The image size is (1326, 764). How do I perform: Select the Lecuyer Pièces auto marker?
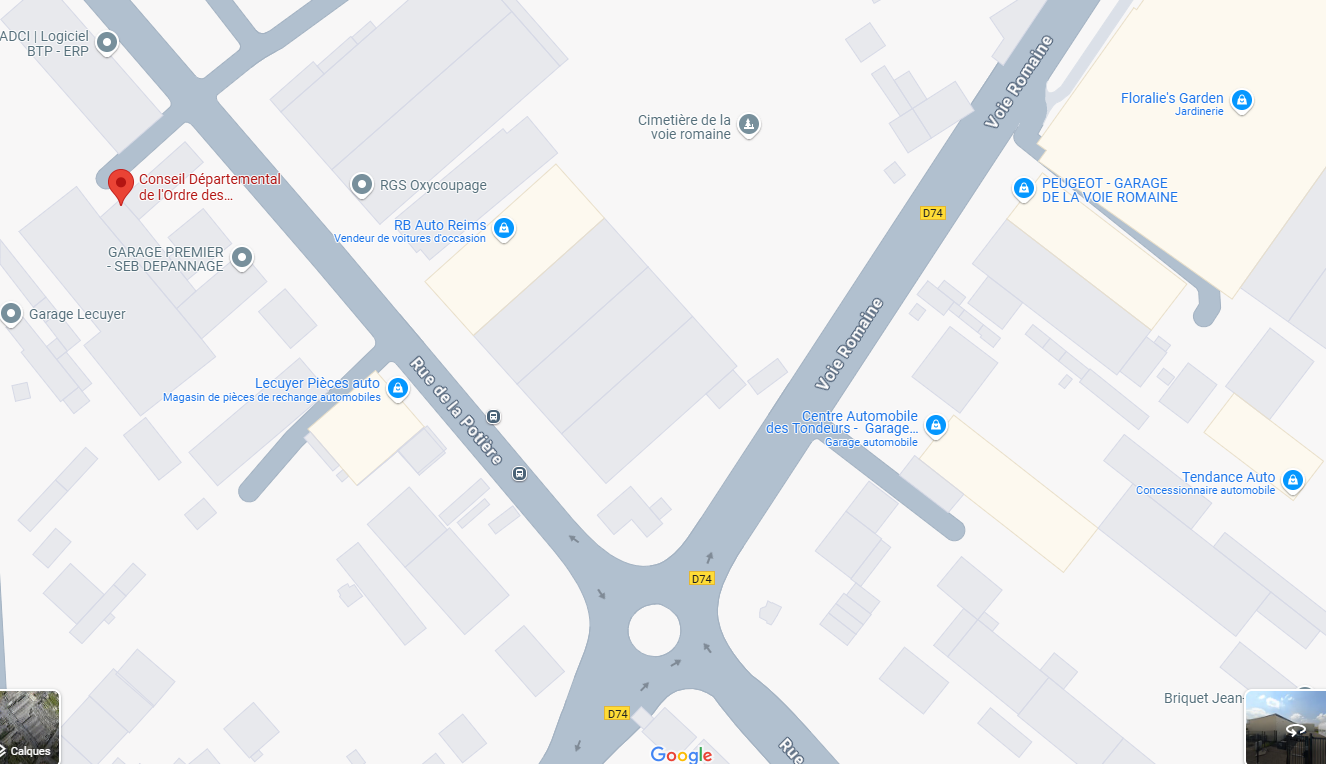click(398, 388)
